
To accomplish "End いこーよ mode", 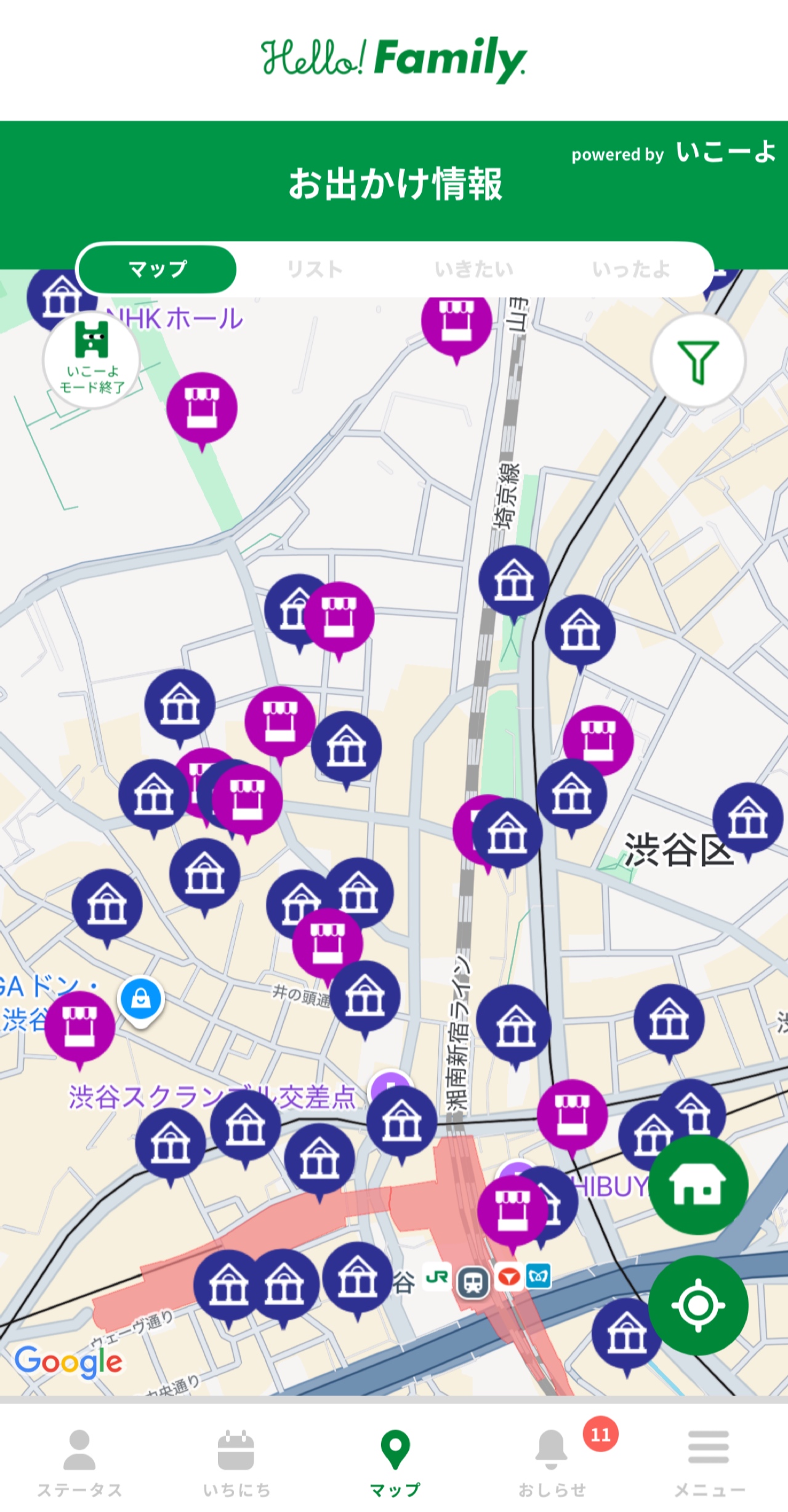I will 92,360.
